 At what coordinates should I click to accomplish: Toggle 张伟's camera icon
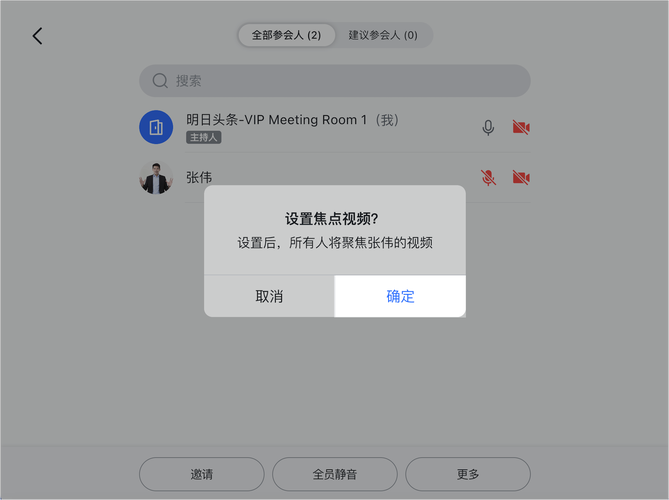(521, 178)
